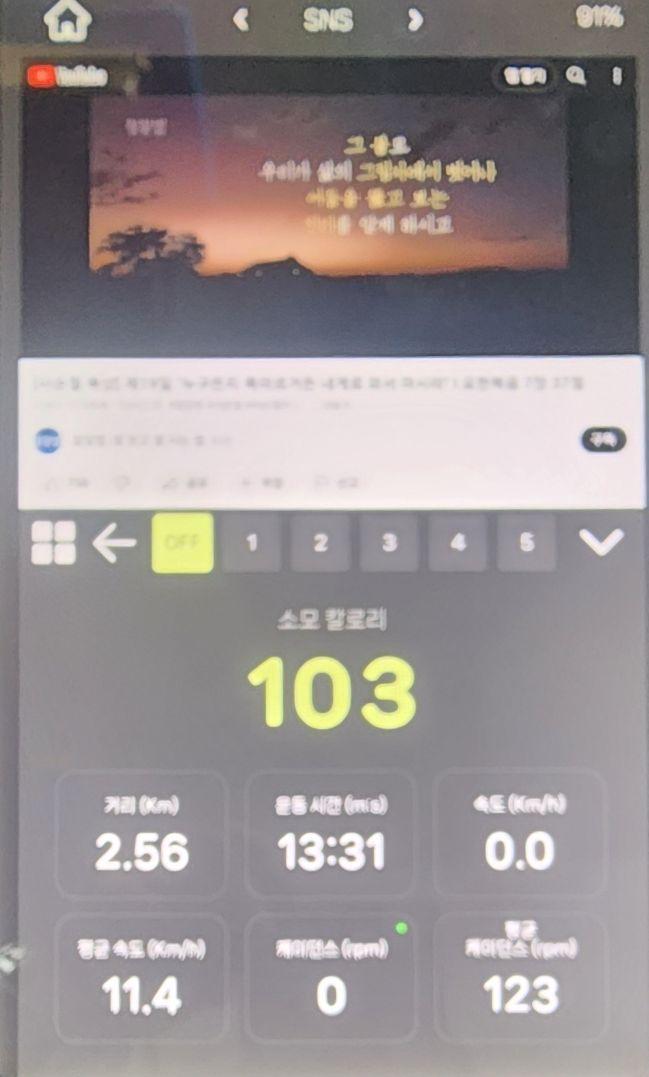Open YouTube search
The height and width of the screenshot is (1077, 649).
point(576,75)
